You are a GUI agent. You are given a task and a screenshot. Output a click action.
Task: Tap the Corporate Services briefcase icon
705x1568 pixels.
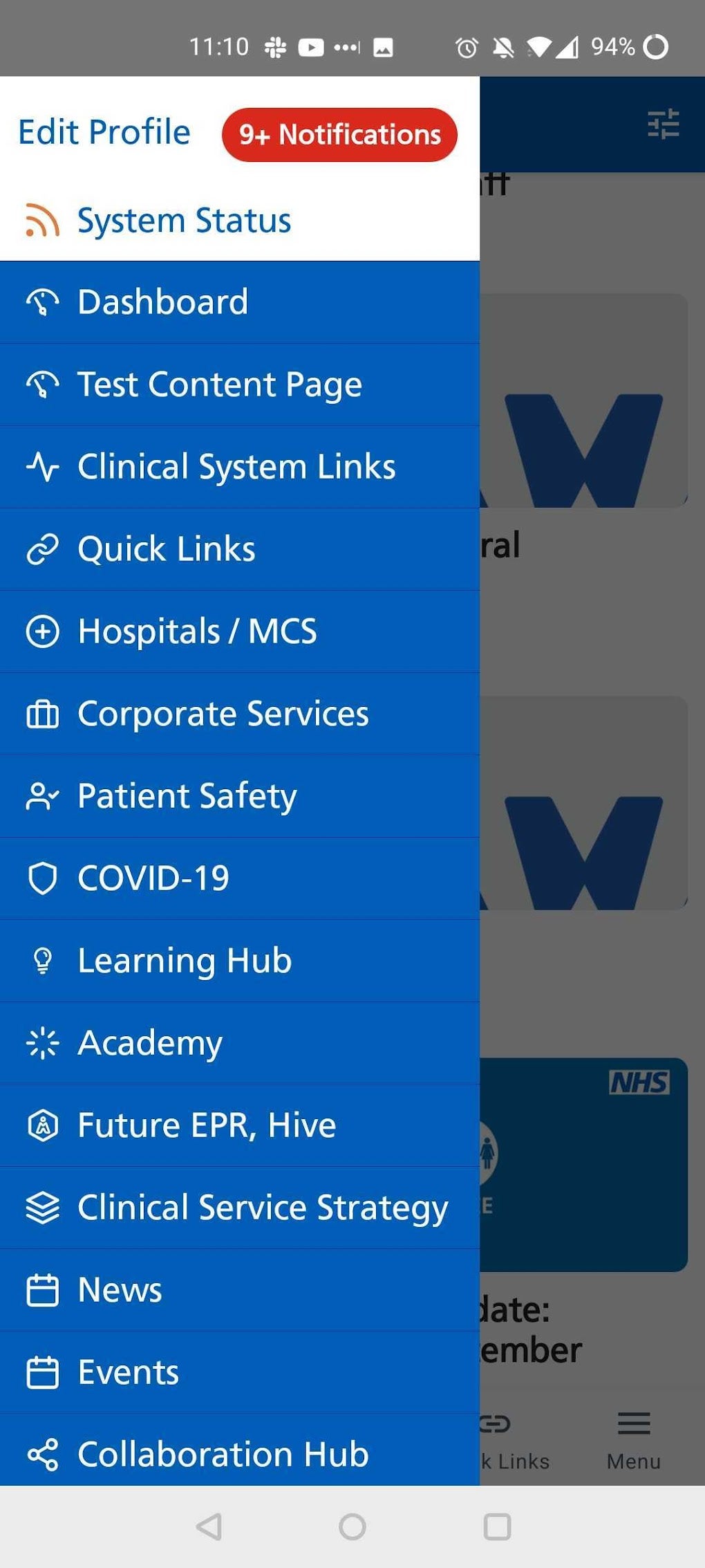[x=42, y=713]
